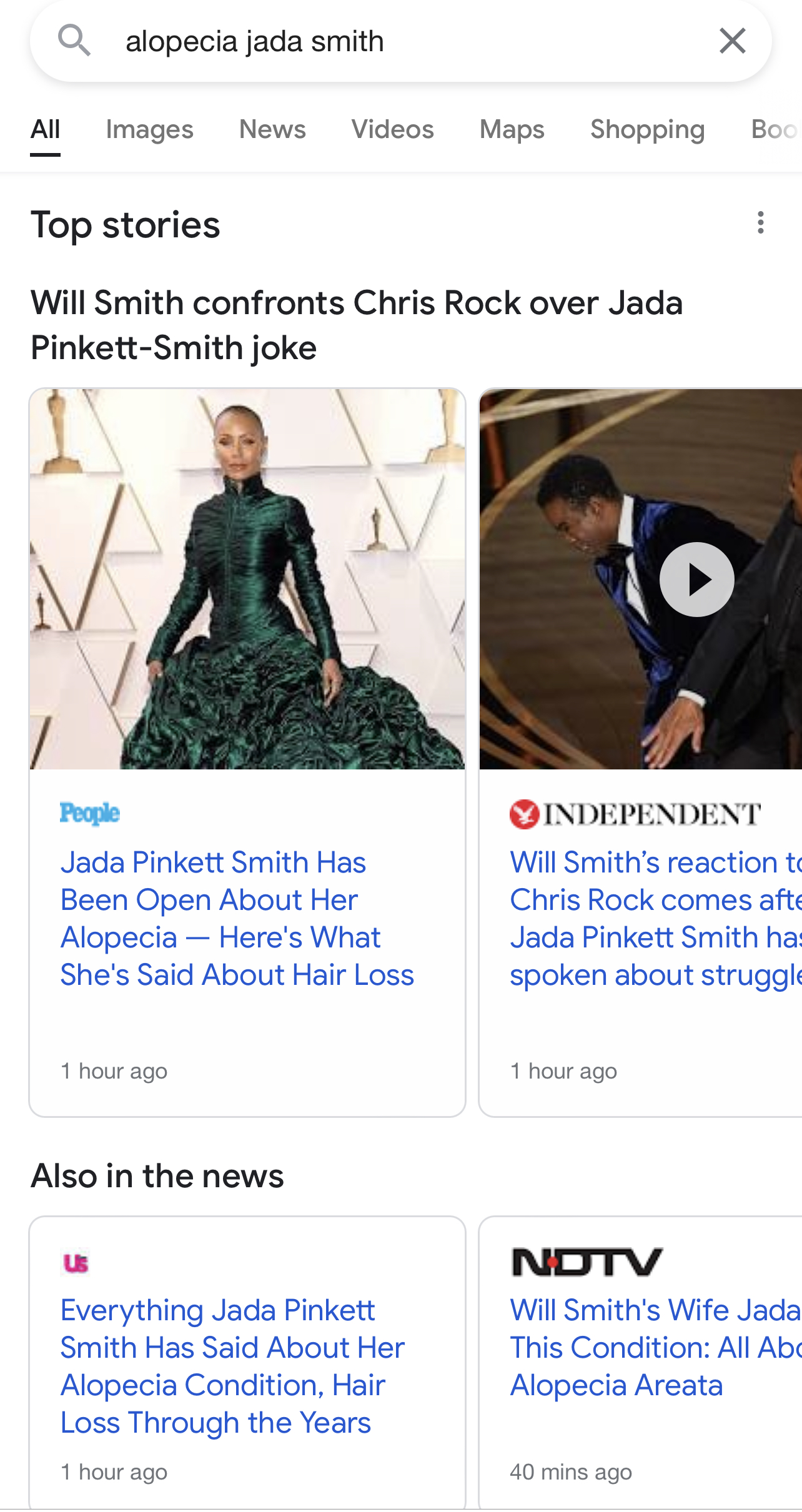Screen dimensions: 802x1512
Task: Switch to the Images tab
Action: tap(149, 129)
